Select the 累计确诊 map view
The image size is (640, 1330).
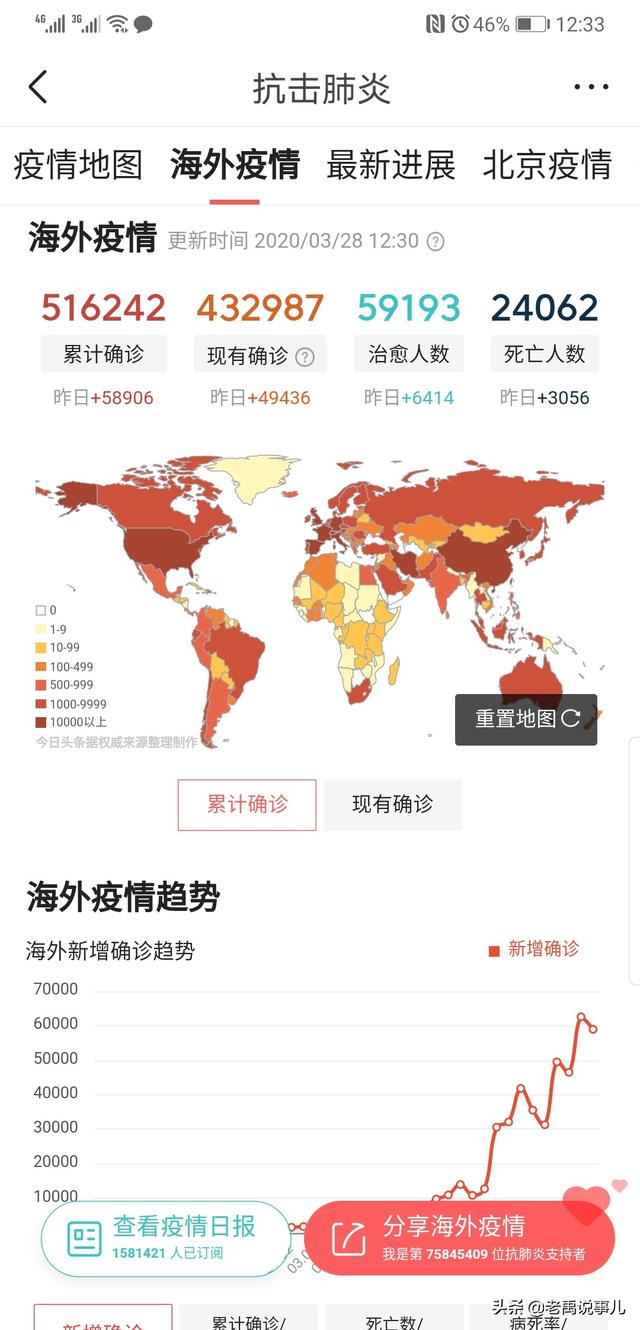tap(247, 805)
